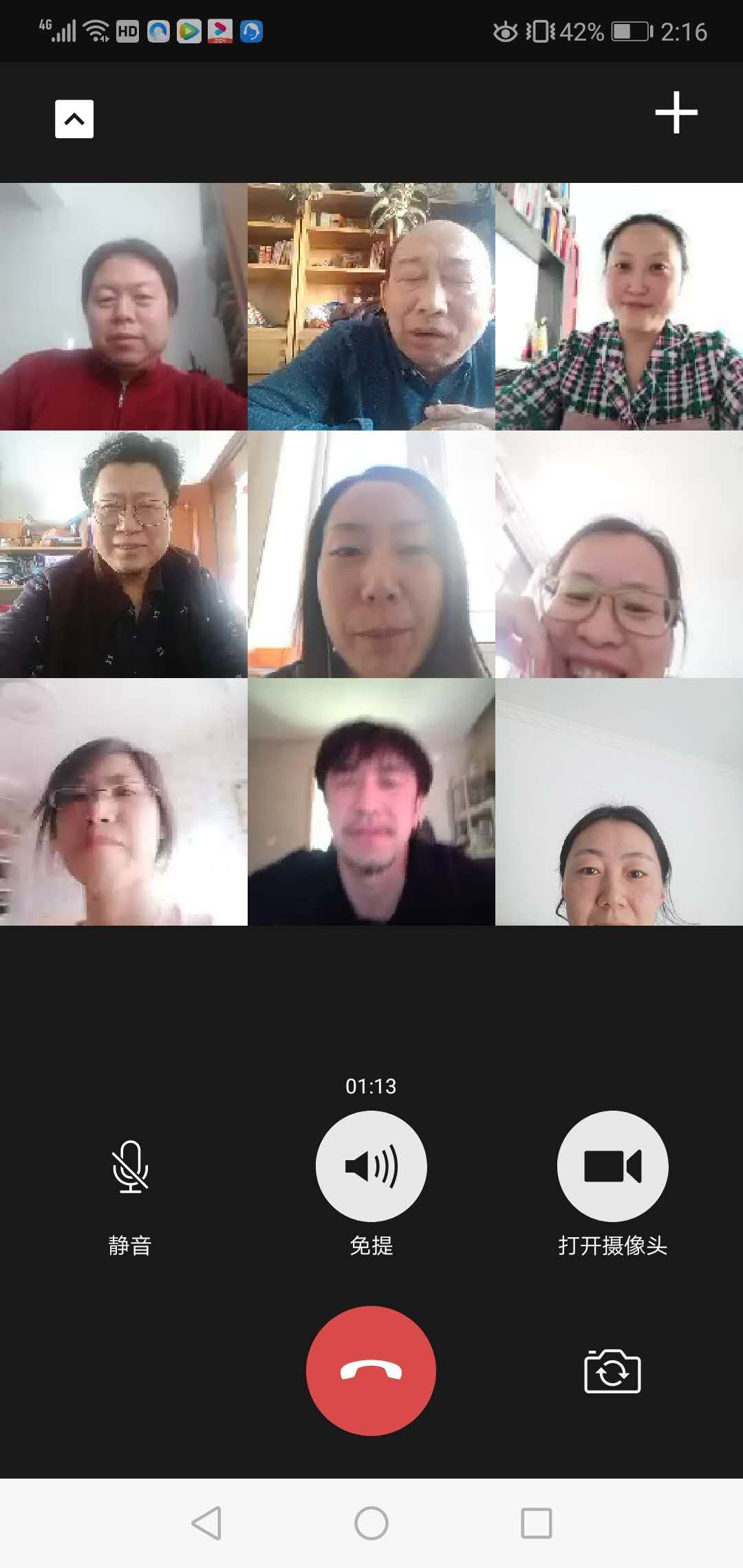Hang up with the red end-call button
Viewport: 743px width, 1568px height.
[371, 1371]
